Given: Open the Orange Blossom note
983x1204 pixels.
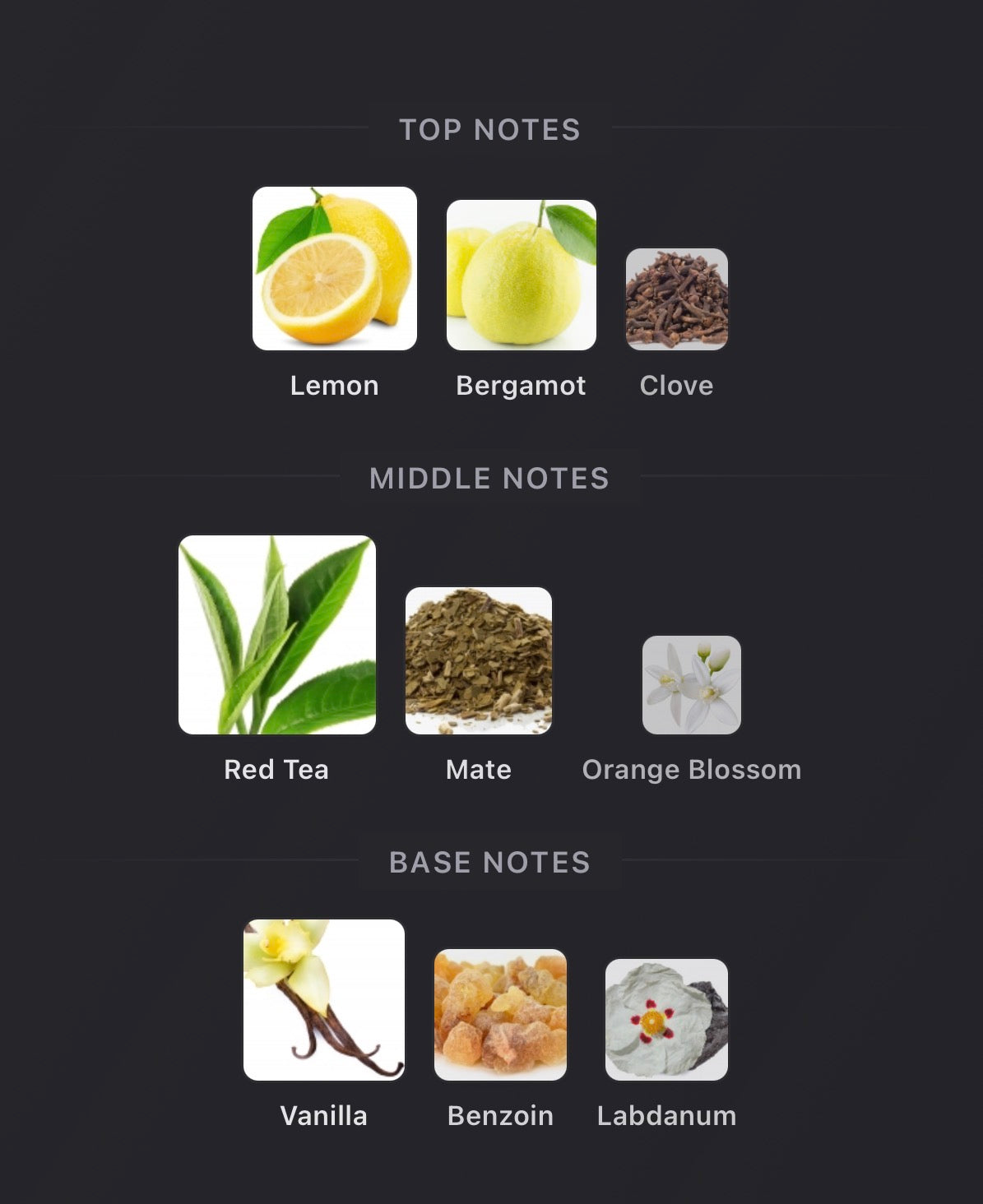Looking at the screenshot, I should pyautogui.click(x=691, y=685).
